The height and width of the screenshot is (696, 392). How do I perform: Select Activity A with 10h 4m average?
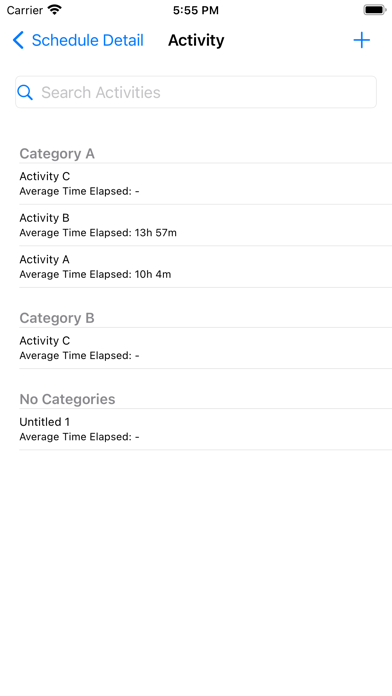coord(205,267)
